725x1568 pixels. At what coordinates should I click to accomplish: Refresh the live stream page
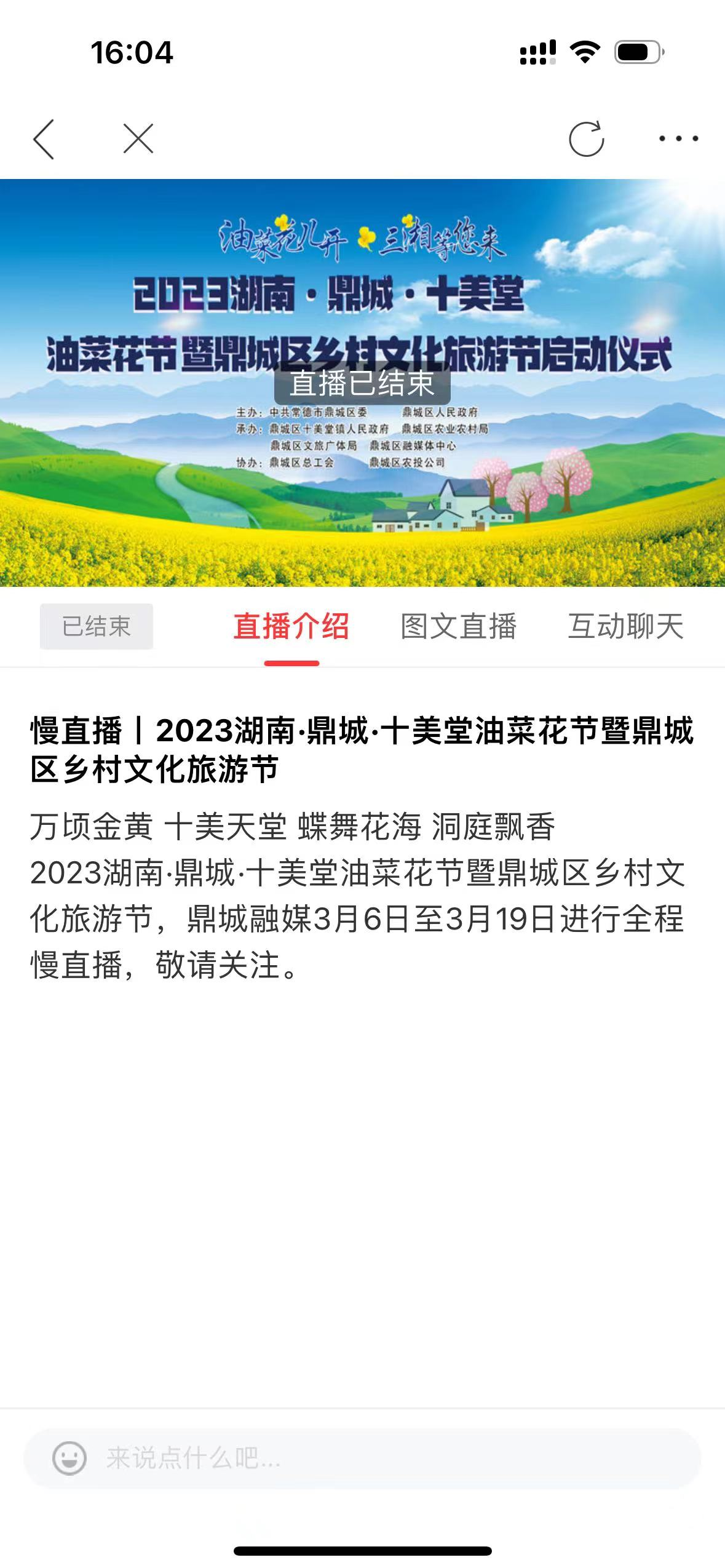[586, 139]
